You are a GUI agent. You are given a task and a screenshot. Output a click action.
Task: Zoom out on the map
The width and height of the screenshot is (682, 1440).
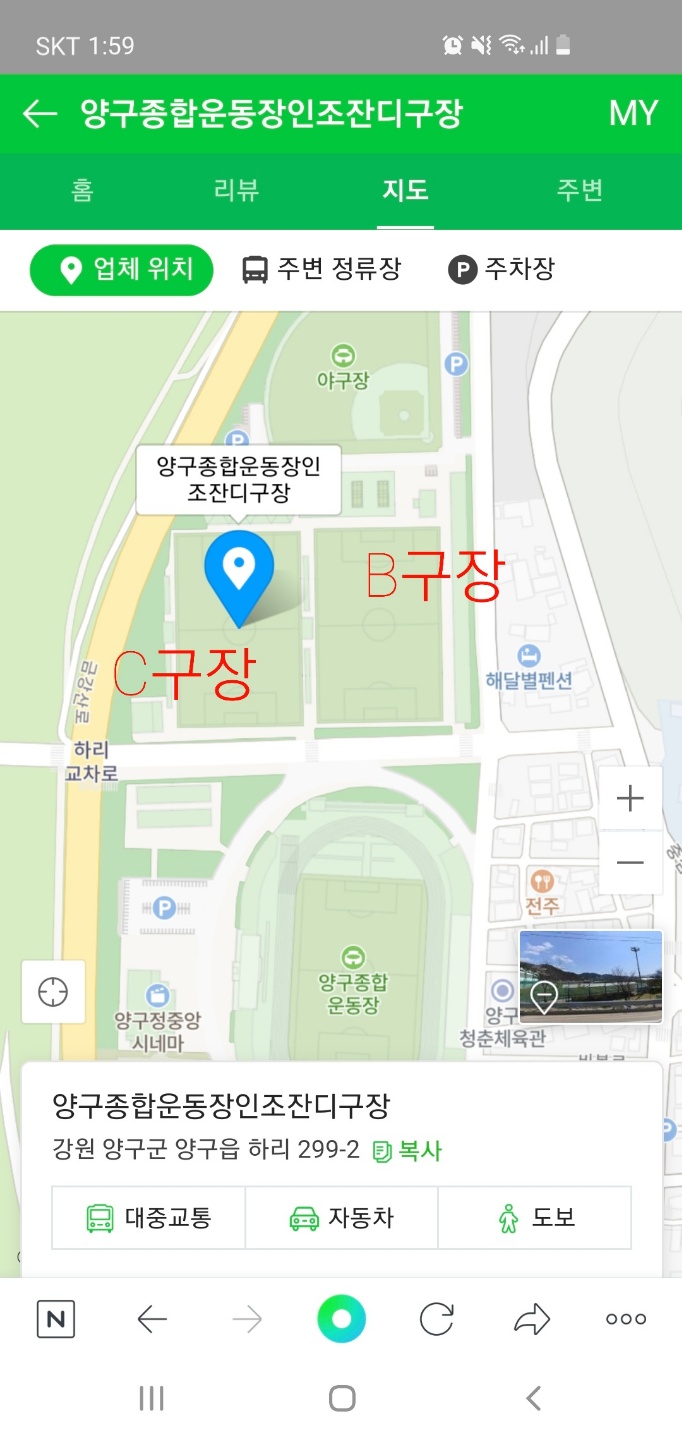630,862
